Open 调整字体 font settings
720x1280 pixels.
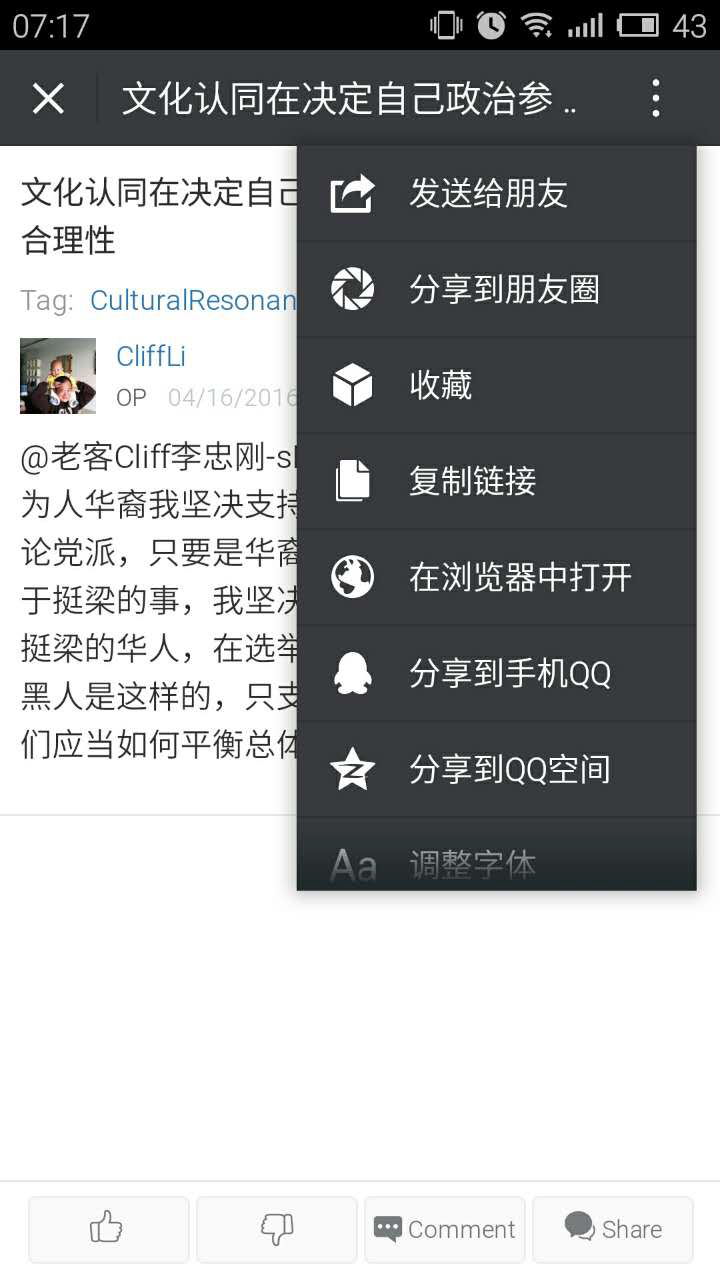click(x=496, y=862)
